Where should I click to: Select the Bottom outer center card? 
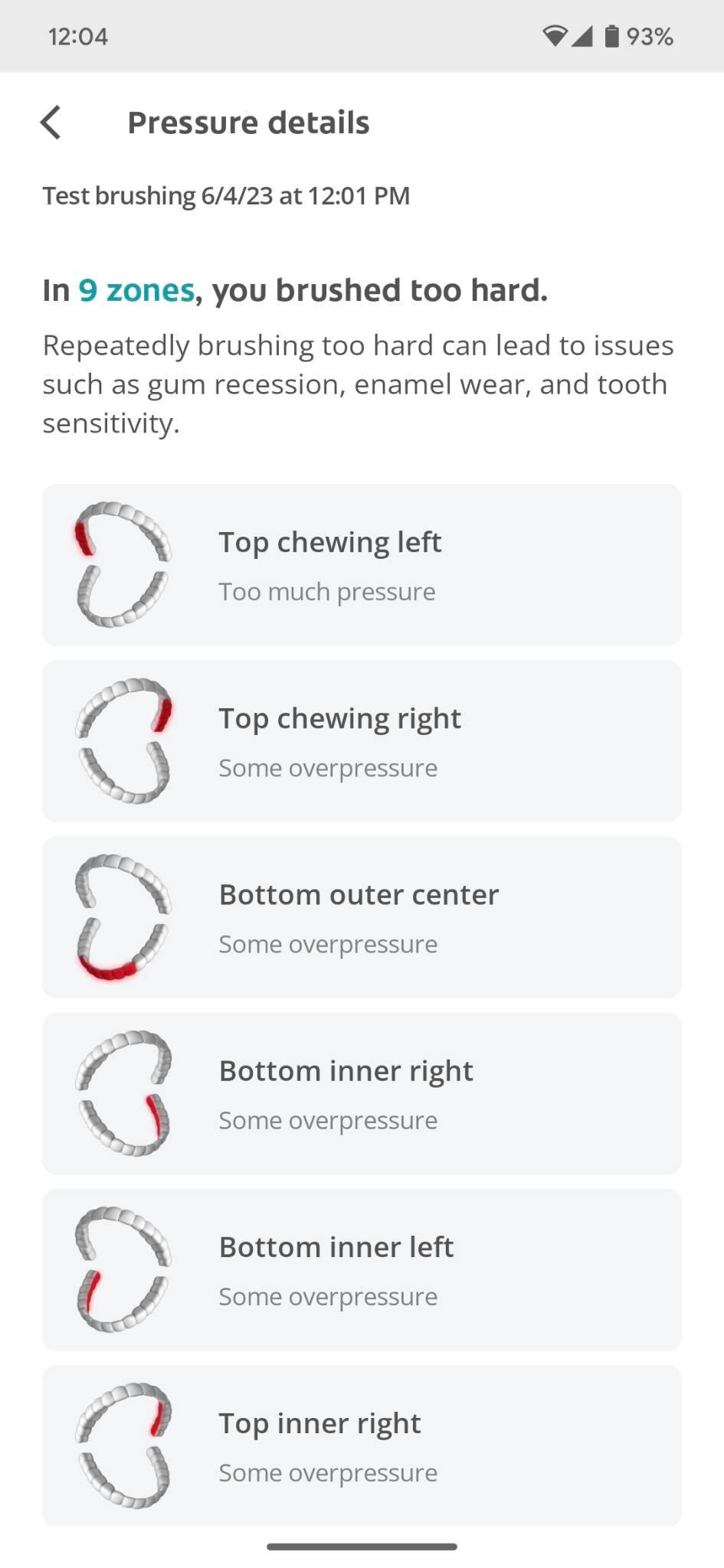(362, 917)
